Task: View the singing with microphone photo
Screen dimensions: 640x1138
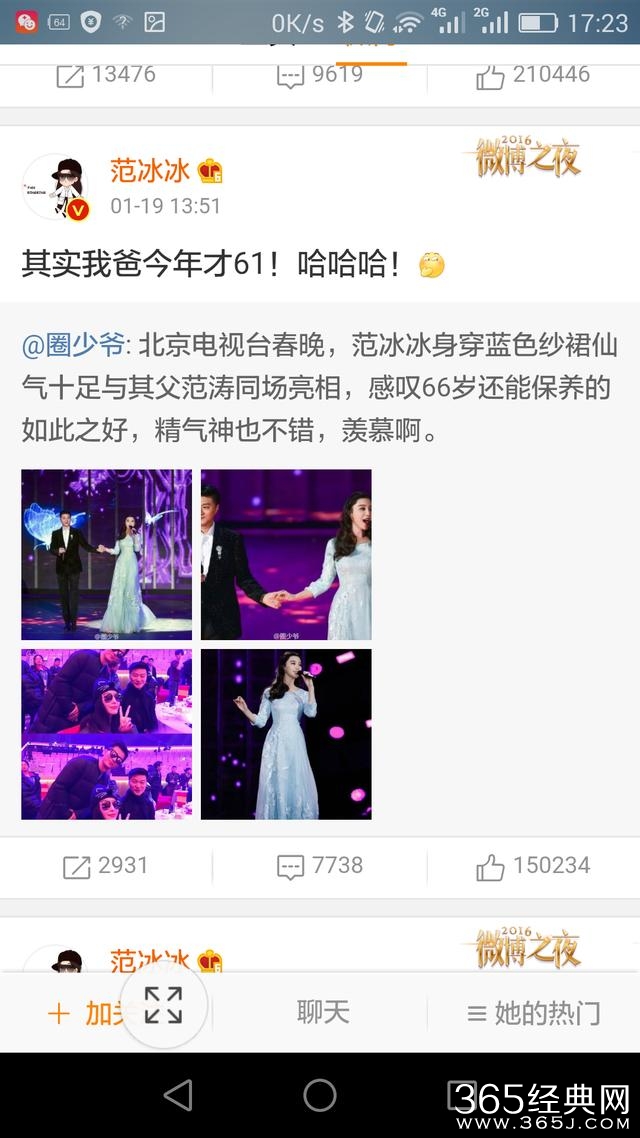Action: pyautogui.click(x=286, y=734)
